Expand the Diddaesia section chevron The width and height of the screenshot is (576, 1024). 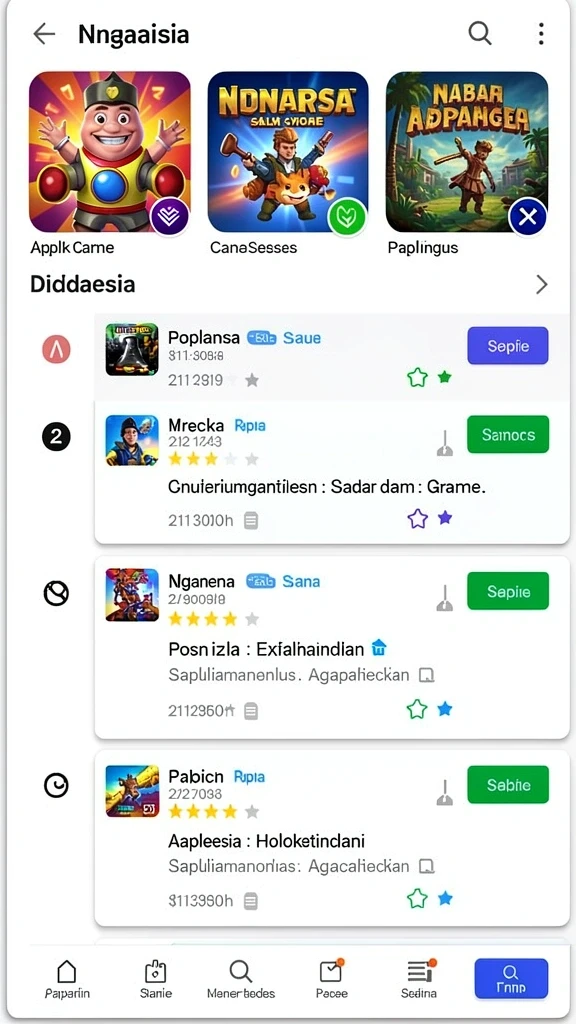coord(541,284)
